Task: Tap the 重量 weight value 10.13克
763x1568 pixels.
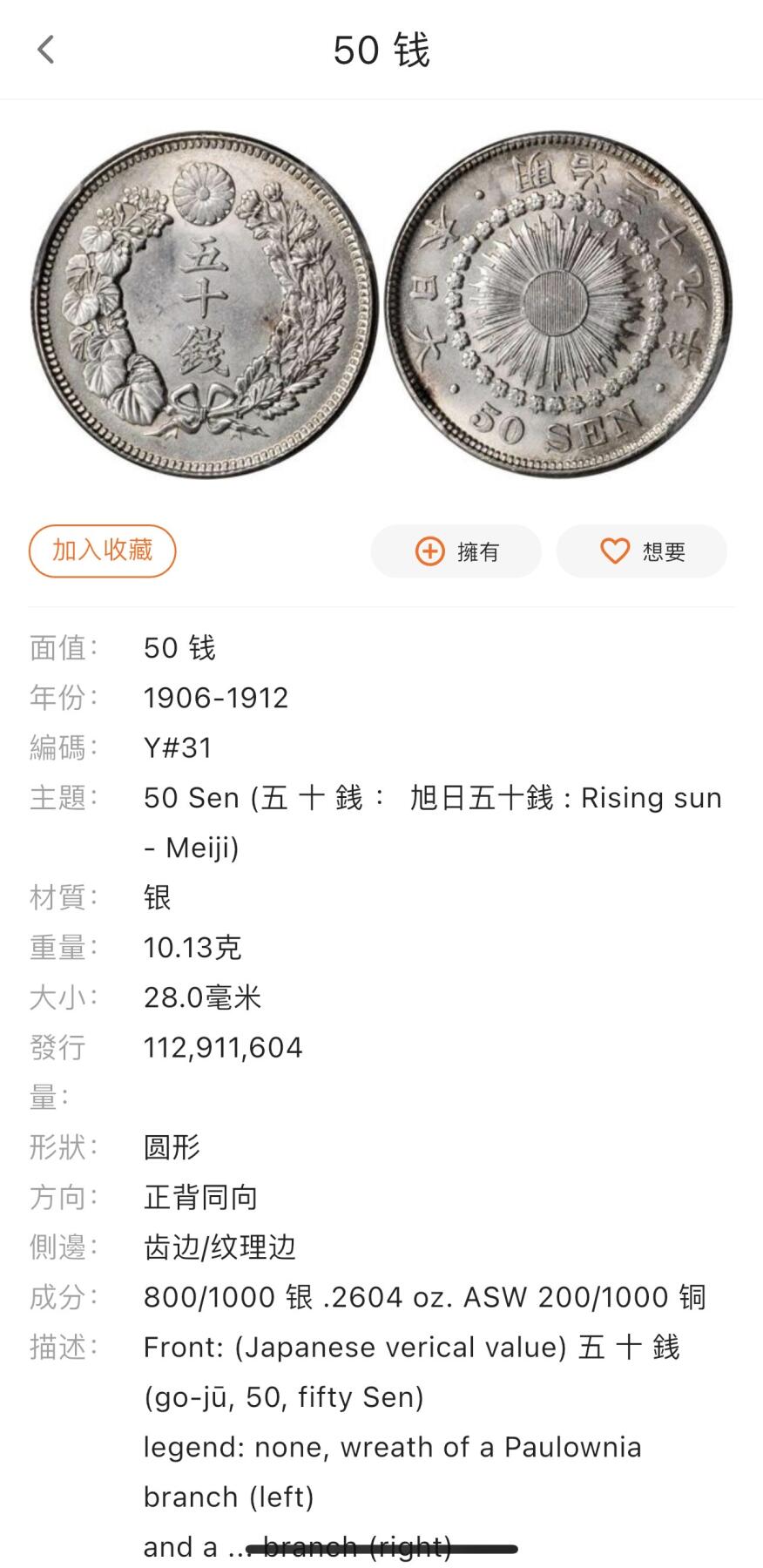Action: coord(193,947)
